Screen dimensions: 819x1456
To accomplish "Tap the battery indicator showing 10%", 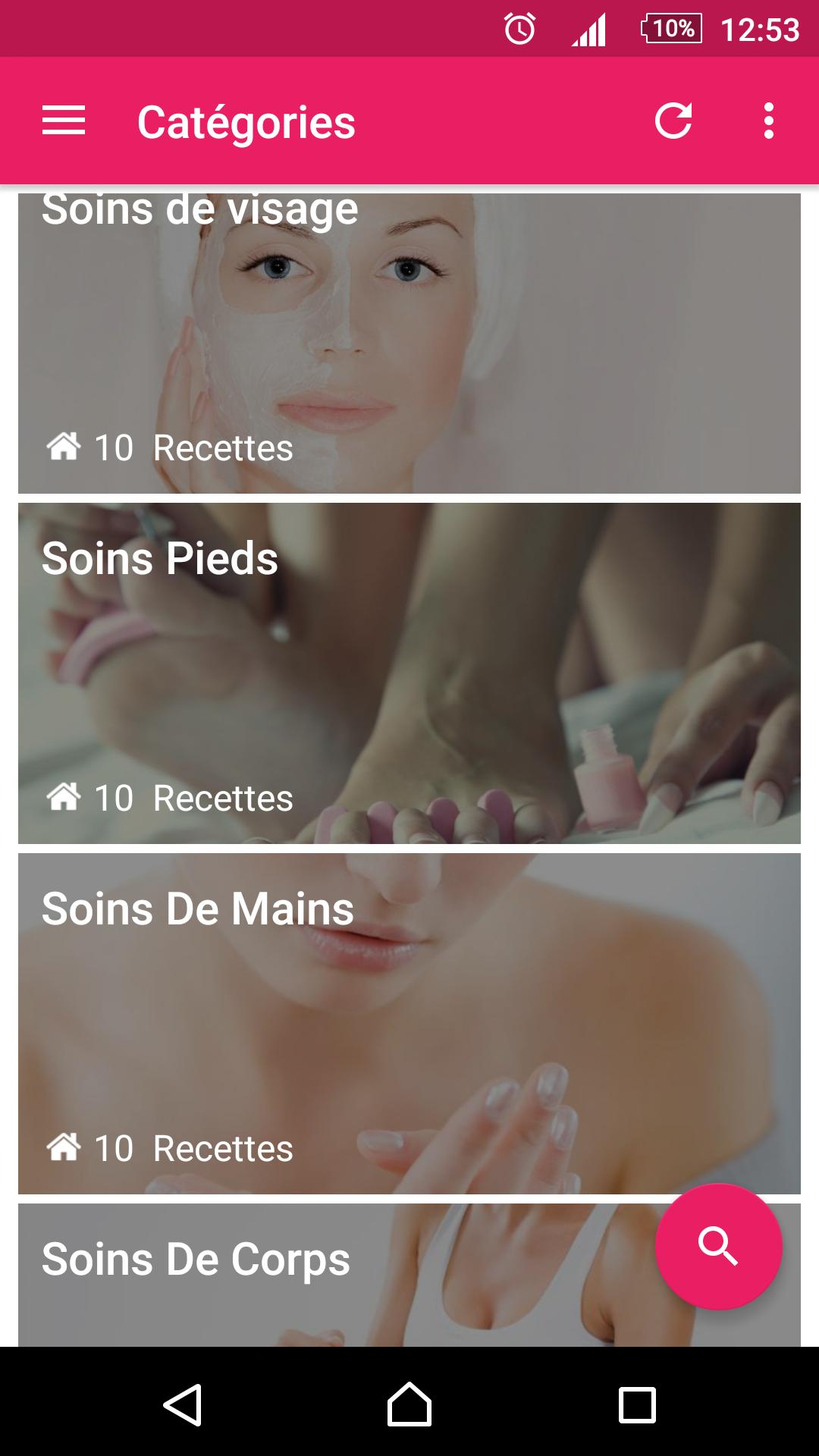I will tap(670, 29).
